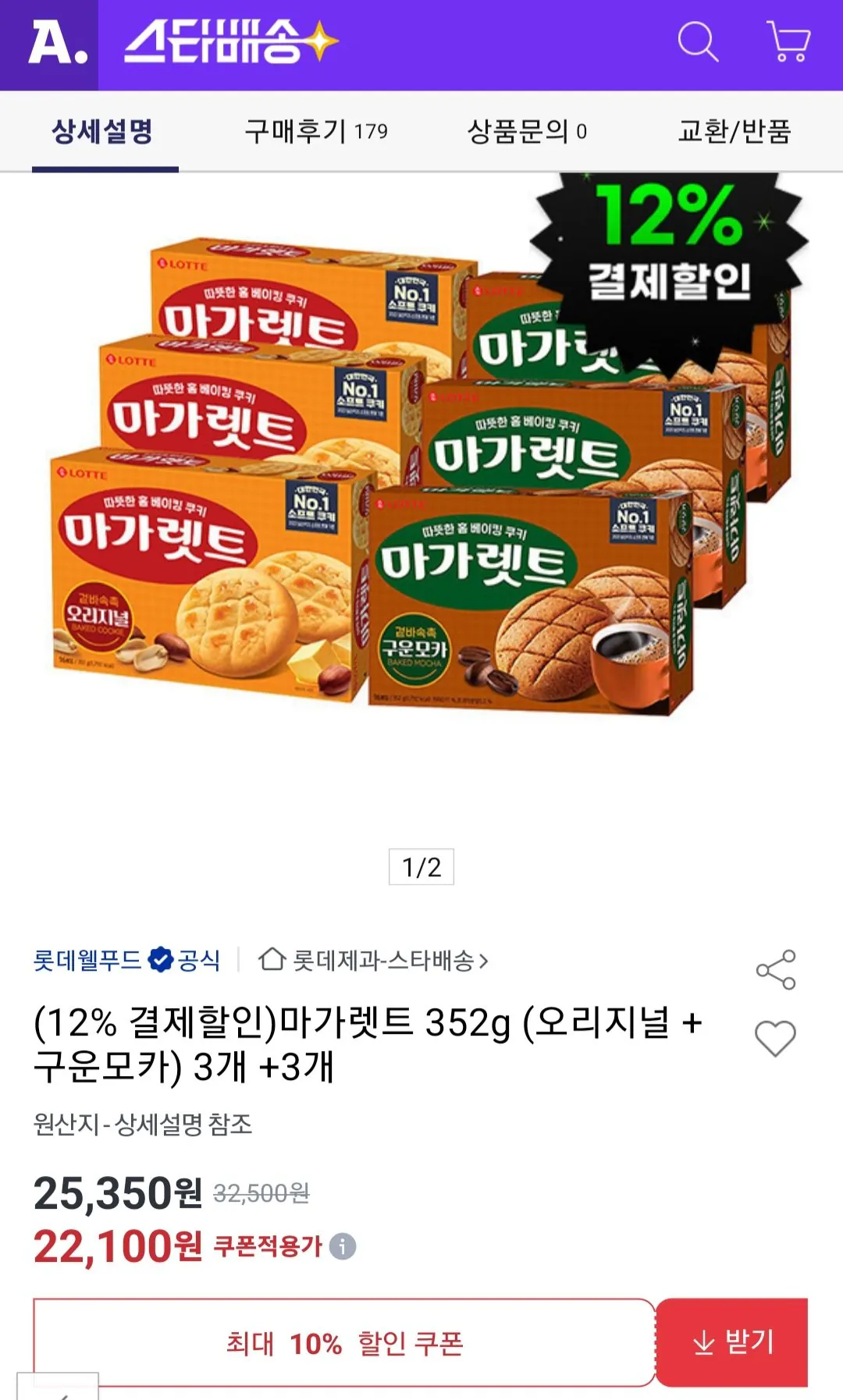The width and height of the screenshot is (843, 1400).
Task: Select the 상세설명 tab
Action: [x=103, y=131]
